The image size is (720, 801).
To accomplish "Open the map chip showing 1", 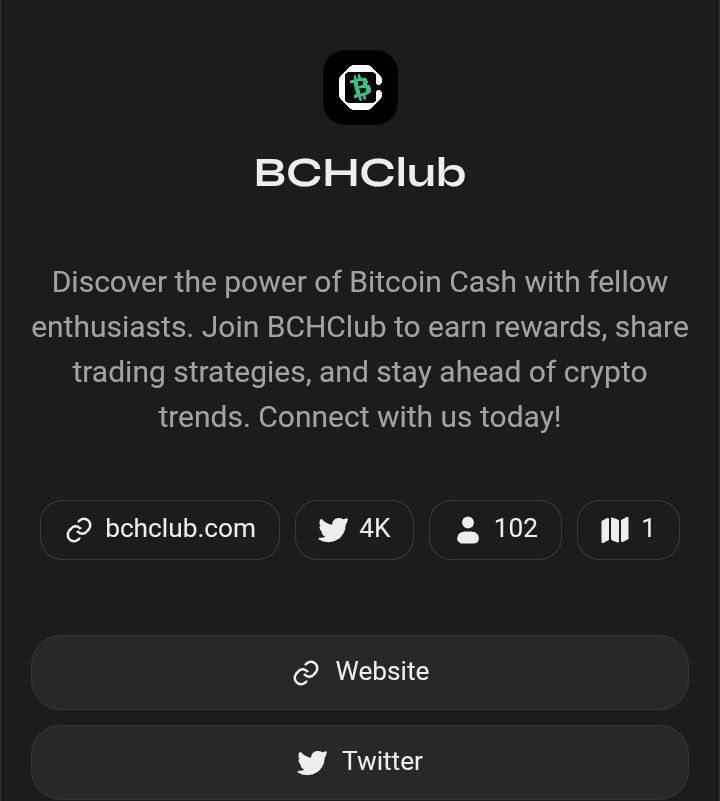I will pos(628,529).
